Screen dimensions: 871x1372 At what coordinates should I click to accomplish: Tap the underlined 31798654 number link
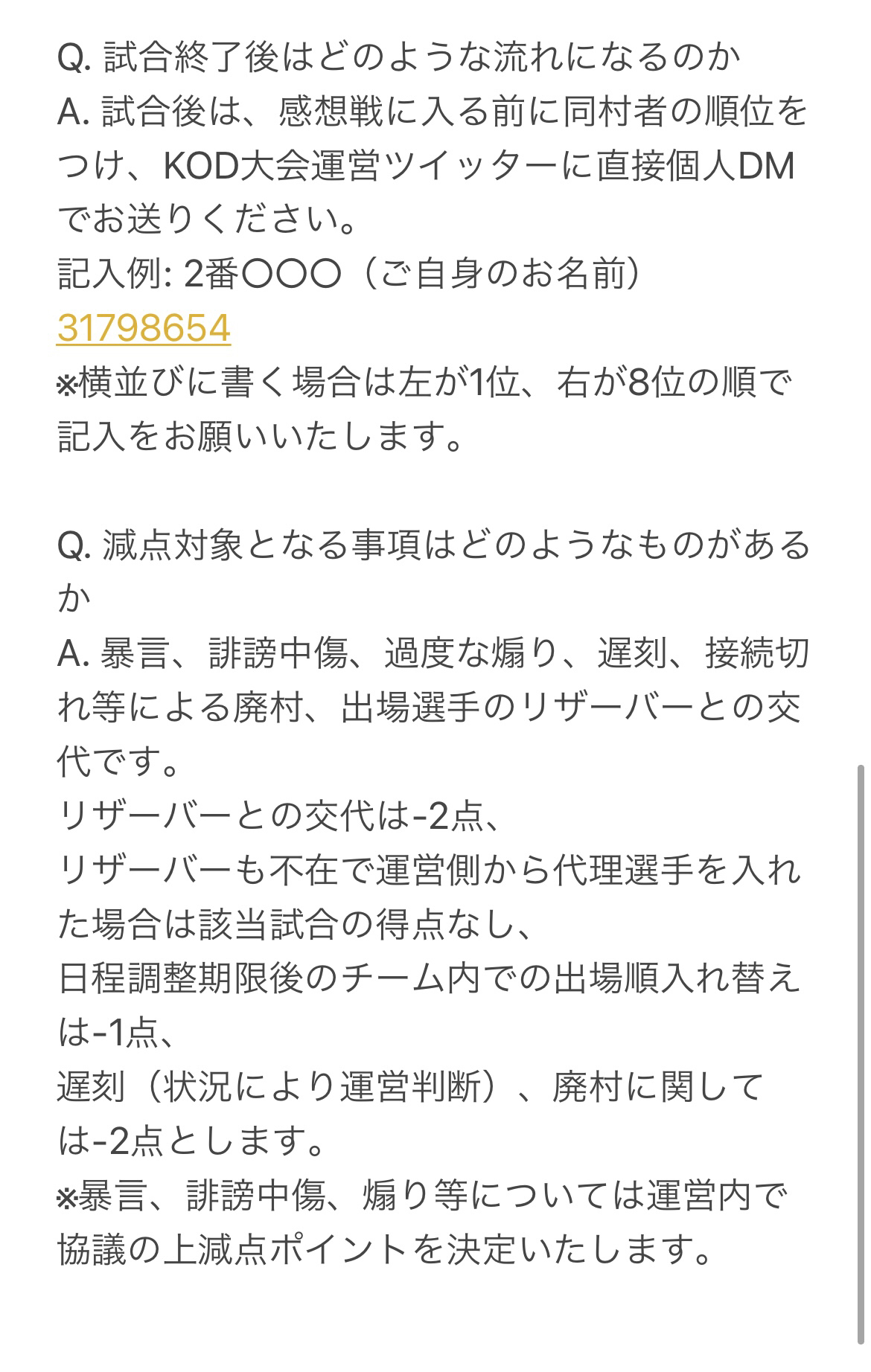click(144, 328)
